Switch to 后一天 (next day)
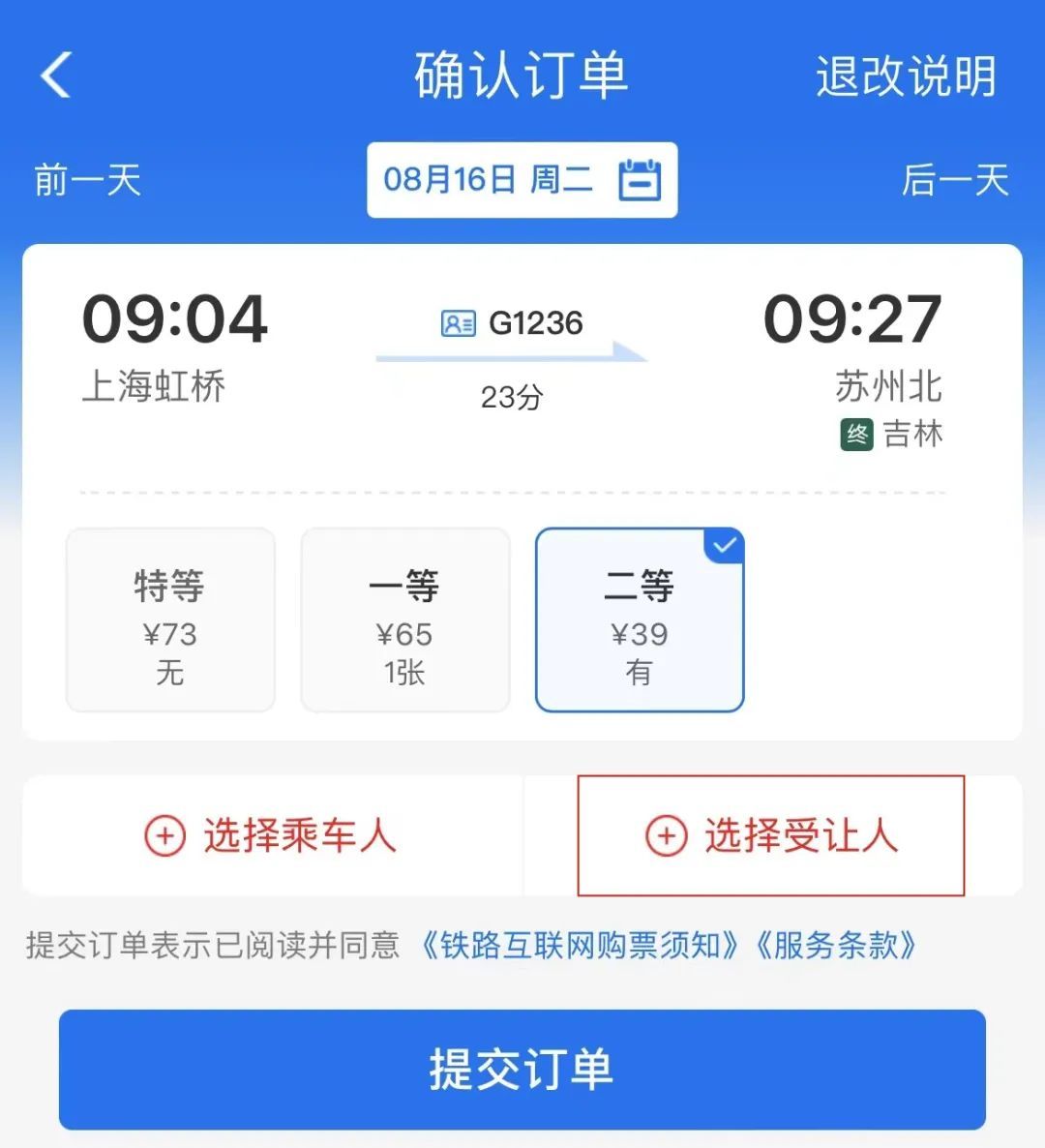Image resolution: width=1045 pixels, height=1148 pixels. [x=954, y=181]
